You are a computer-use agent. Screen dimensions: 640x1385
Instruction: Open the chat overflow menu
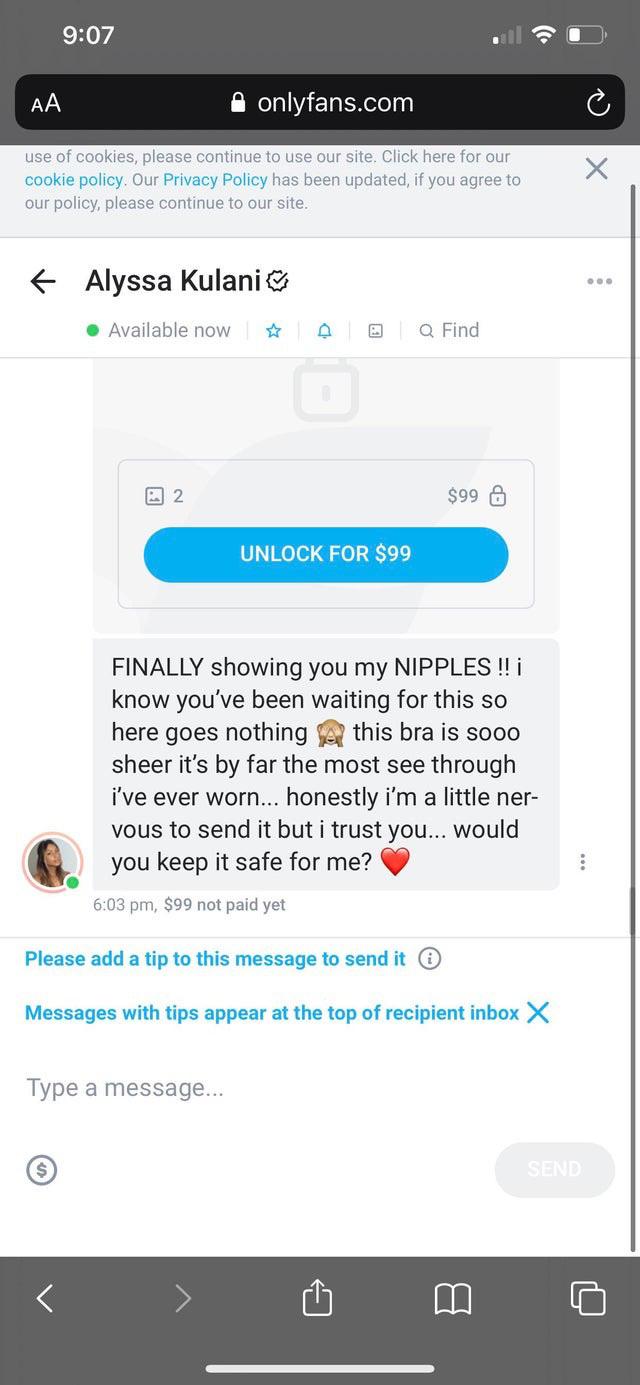[599, 282]
